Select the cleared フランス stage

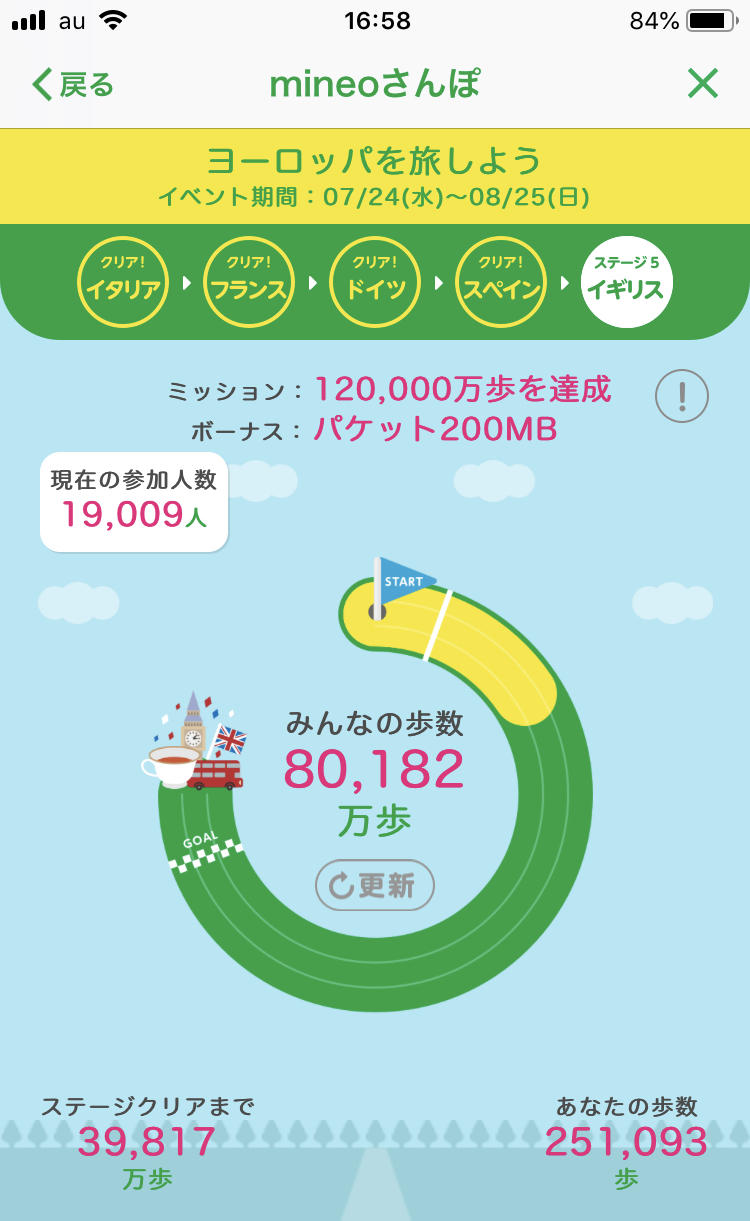[248, 283]
